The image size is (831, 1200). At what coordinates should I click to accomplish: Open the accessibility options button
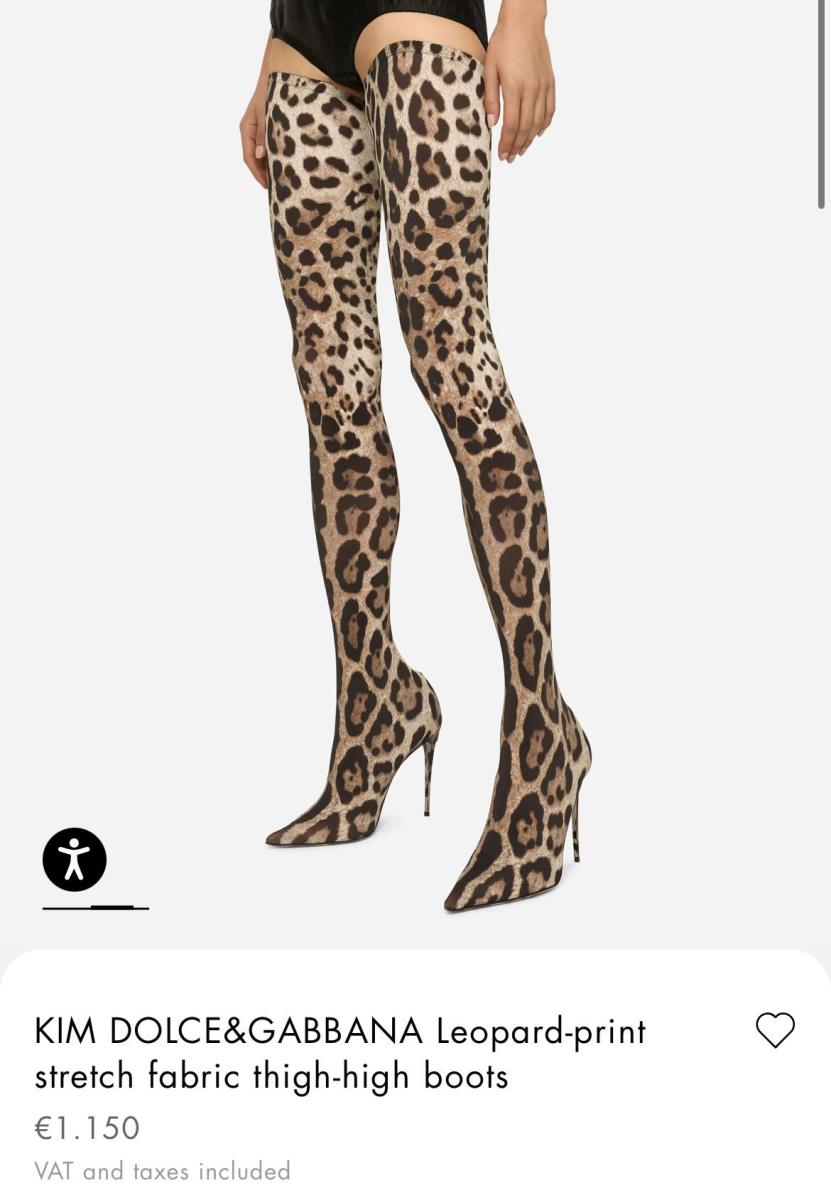coord(74,859)
